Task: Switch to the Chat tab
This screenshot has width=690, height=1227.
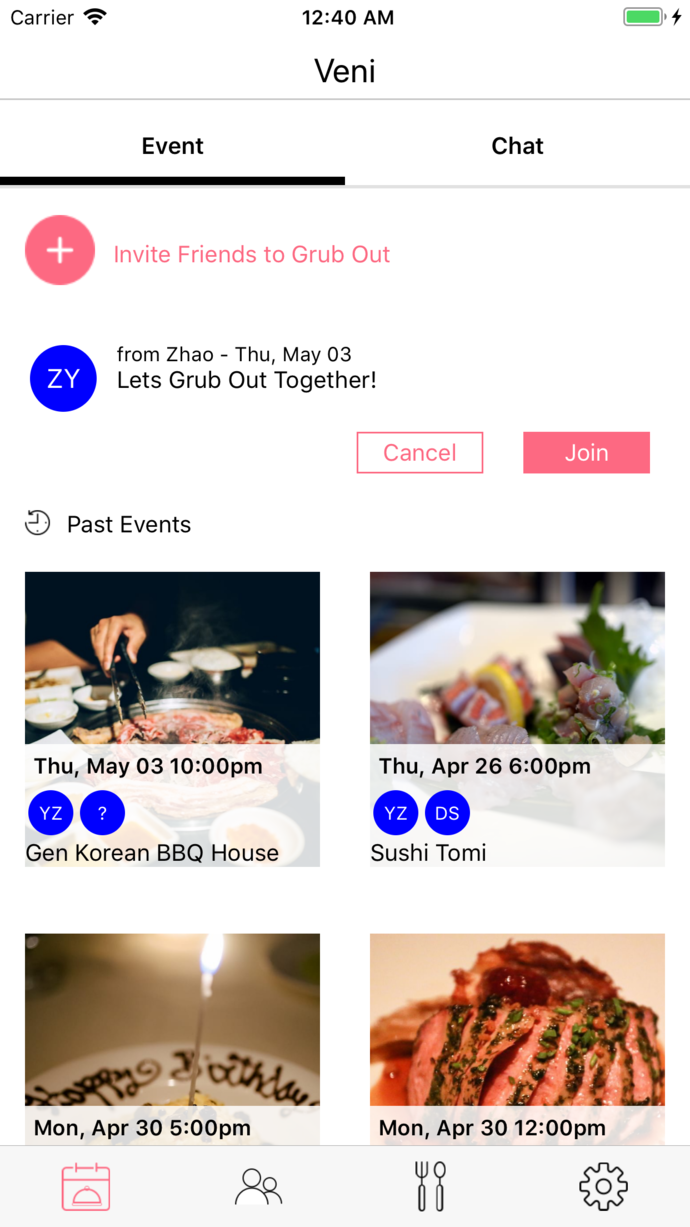Action: (517, 146)
